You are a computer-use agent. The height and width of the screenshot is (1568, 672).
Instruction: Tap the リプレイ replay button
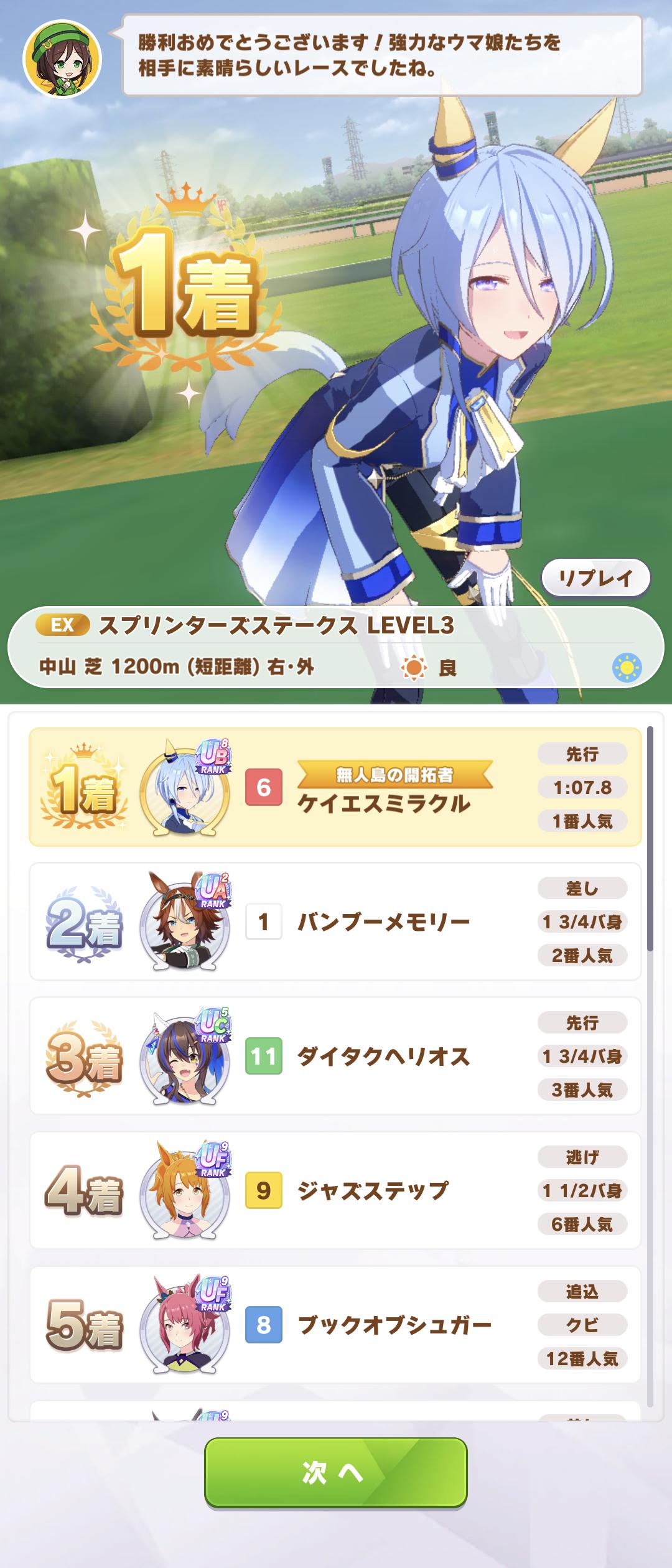point(595,578)
